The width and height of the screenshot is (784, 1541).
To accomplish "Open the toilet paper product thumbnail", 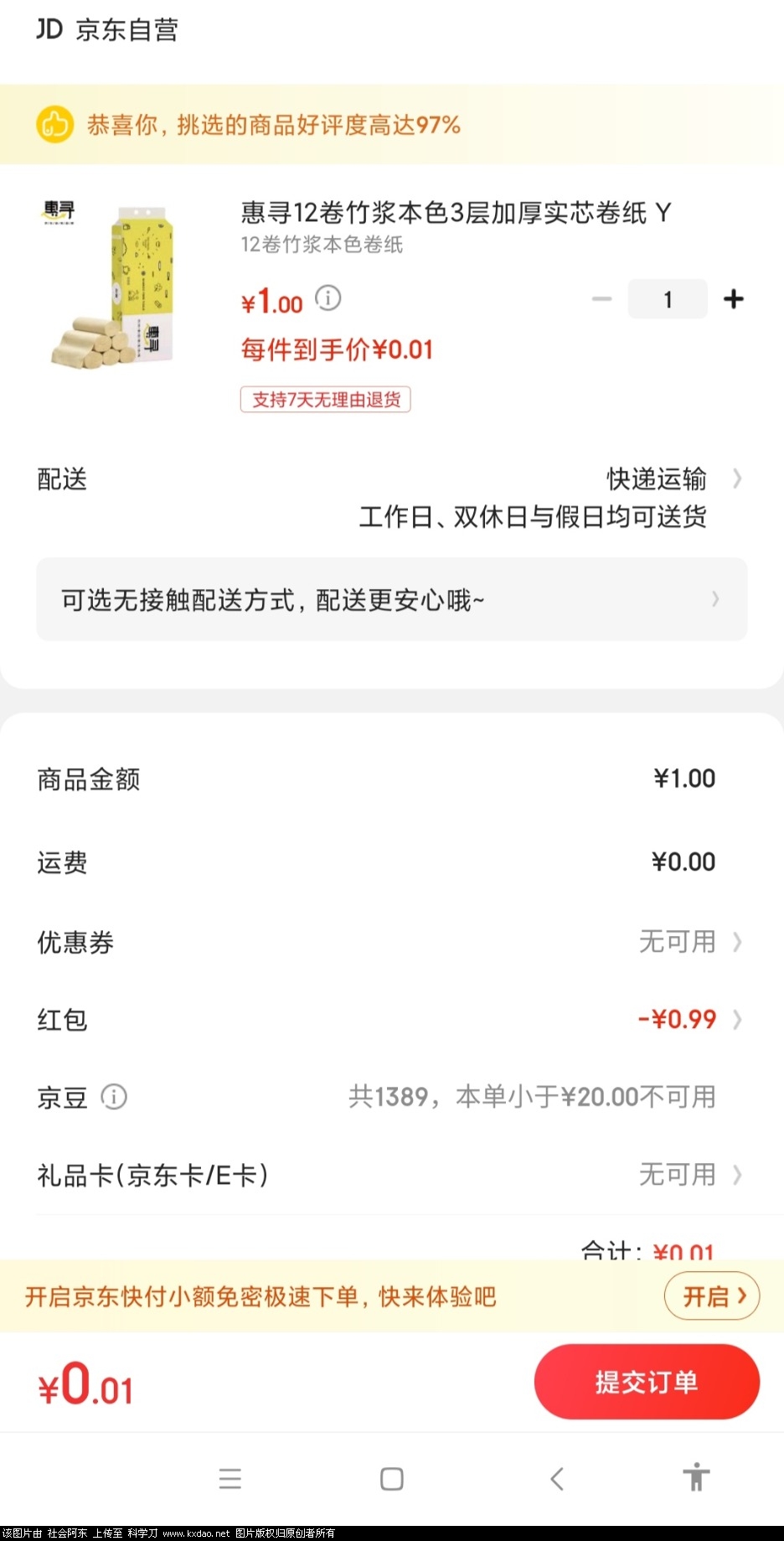I will click(x=112, y=285).
